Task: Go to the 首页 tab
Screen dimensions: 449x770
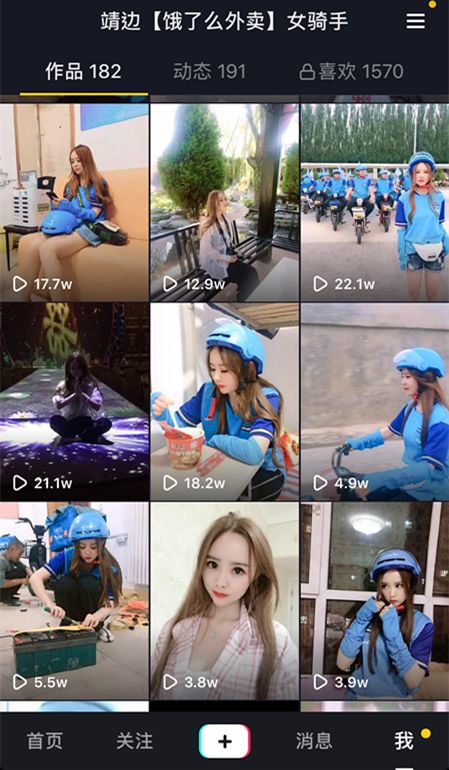Action: pyautogui.click(x=45, y=741)
